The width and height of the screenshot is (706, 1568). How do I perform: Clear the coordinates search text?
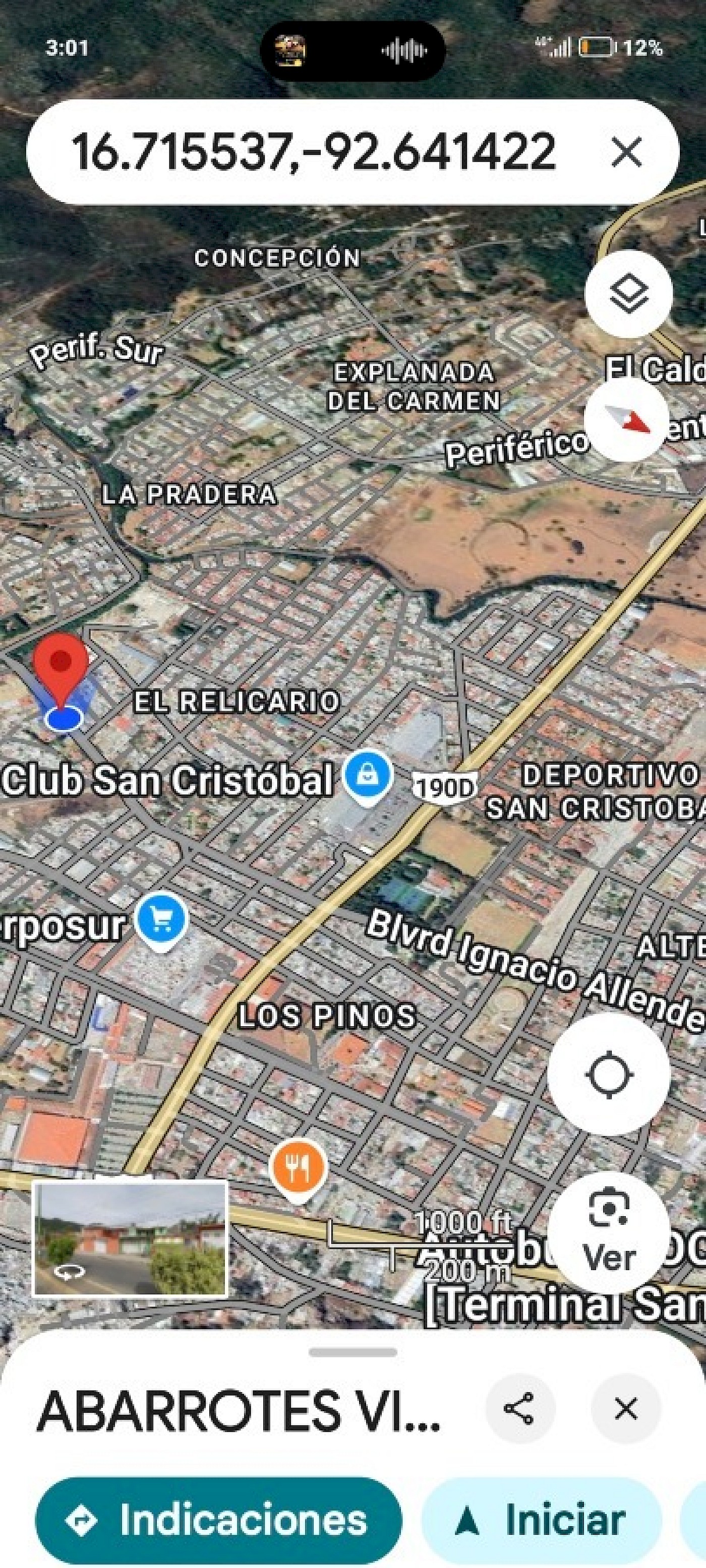point(626,152)
